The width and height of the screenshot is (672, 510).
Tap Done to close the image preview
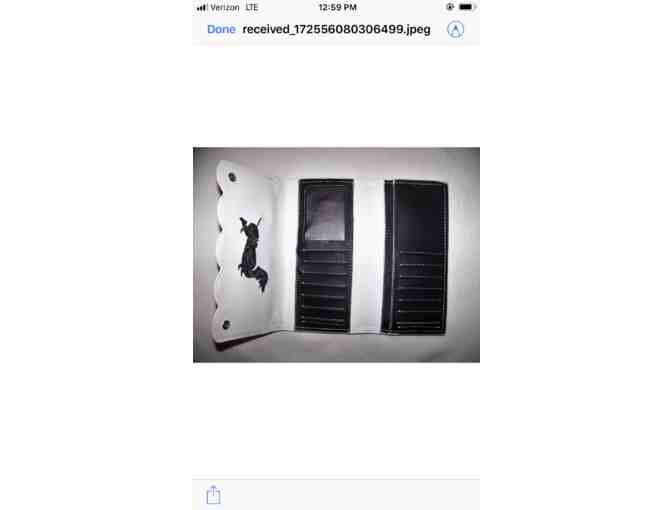pos(221,29)
